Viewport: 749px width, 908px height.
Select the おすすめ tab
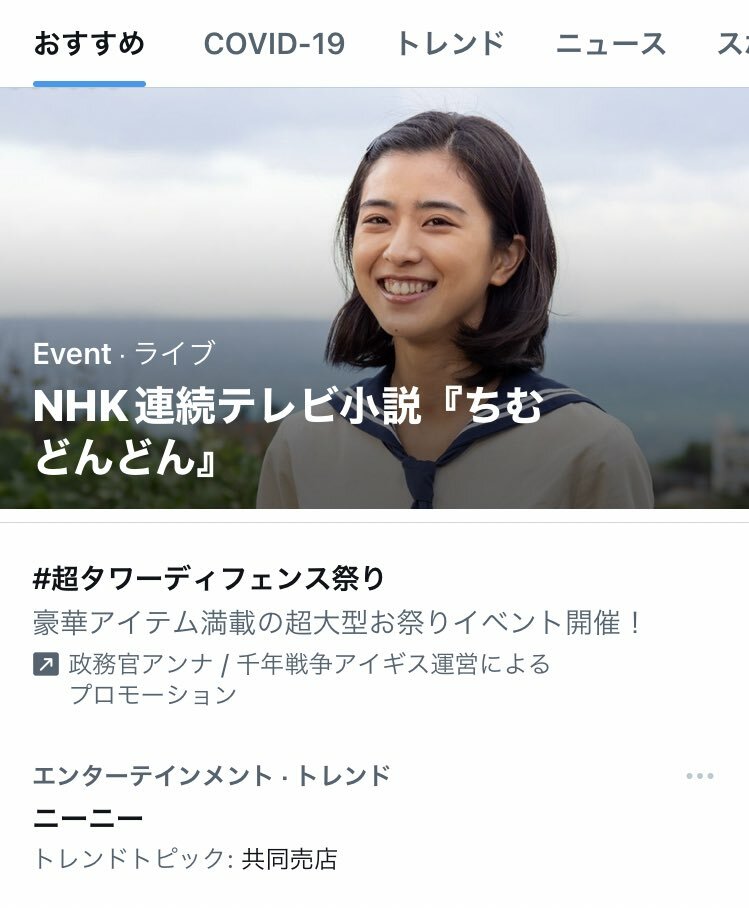click(x=89, y=44)
